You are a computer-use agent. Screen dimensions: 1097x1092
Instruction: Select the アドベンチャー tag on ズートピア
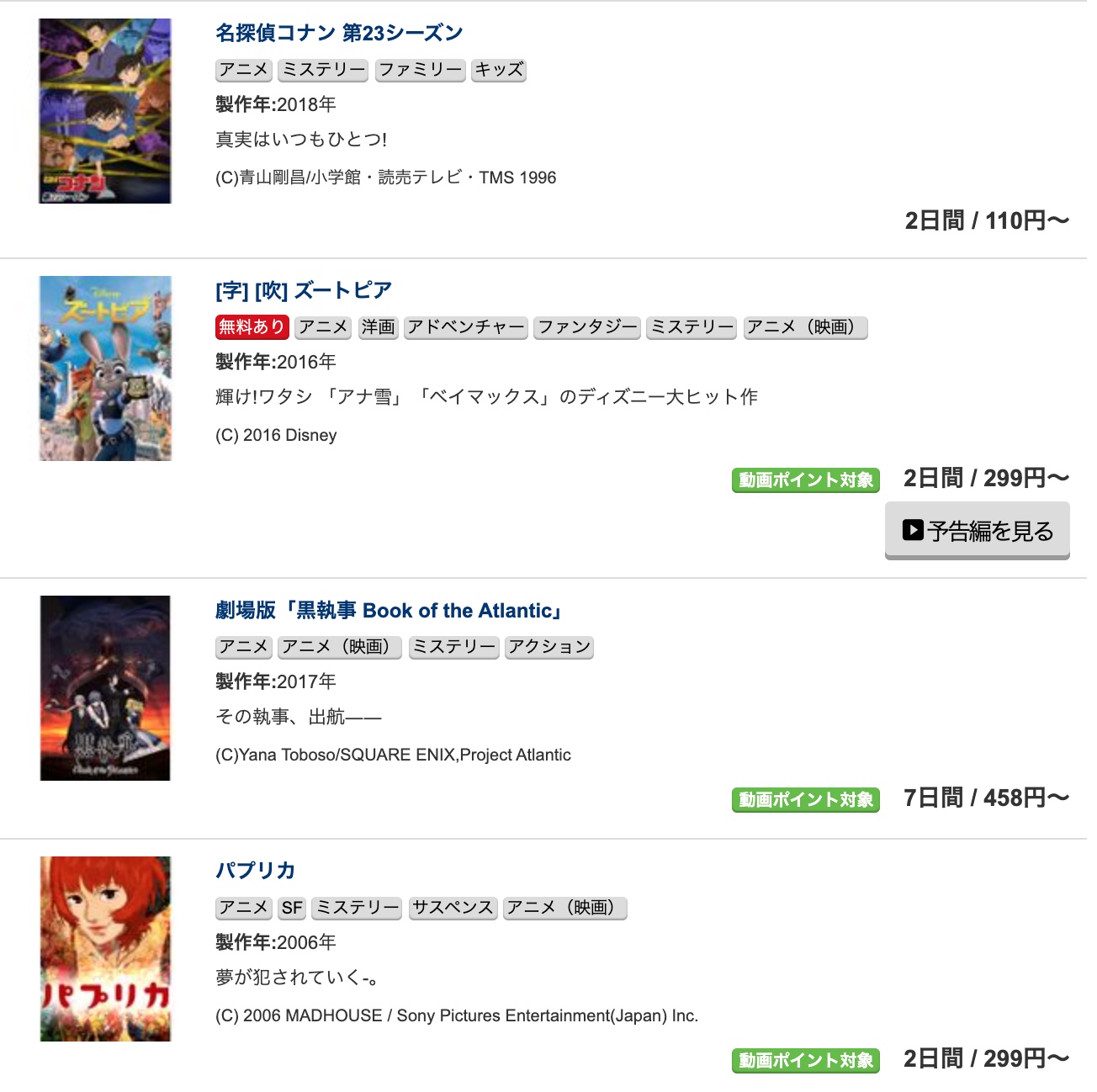click(x=465, y=327)
